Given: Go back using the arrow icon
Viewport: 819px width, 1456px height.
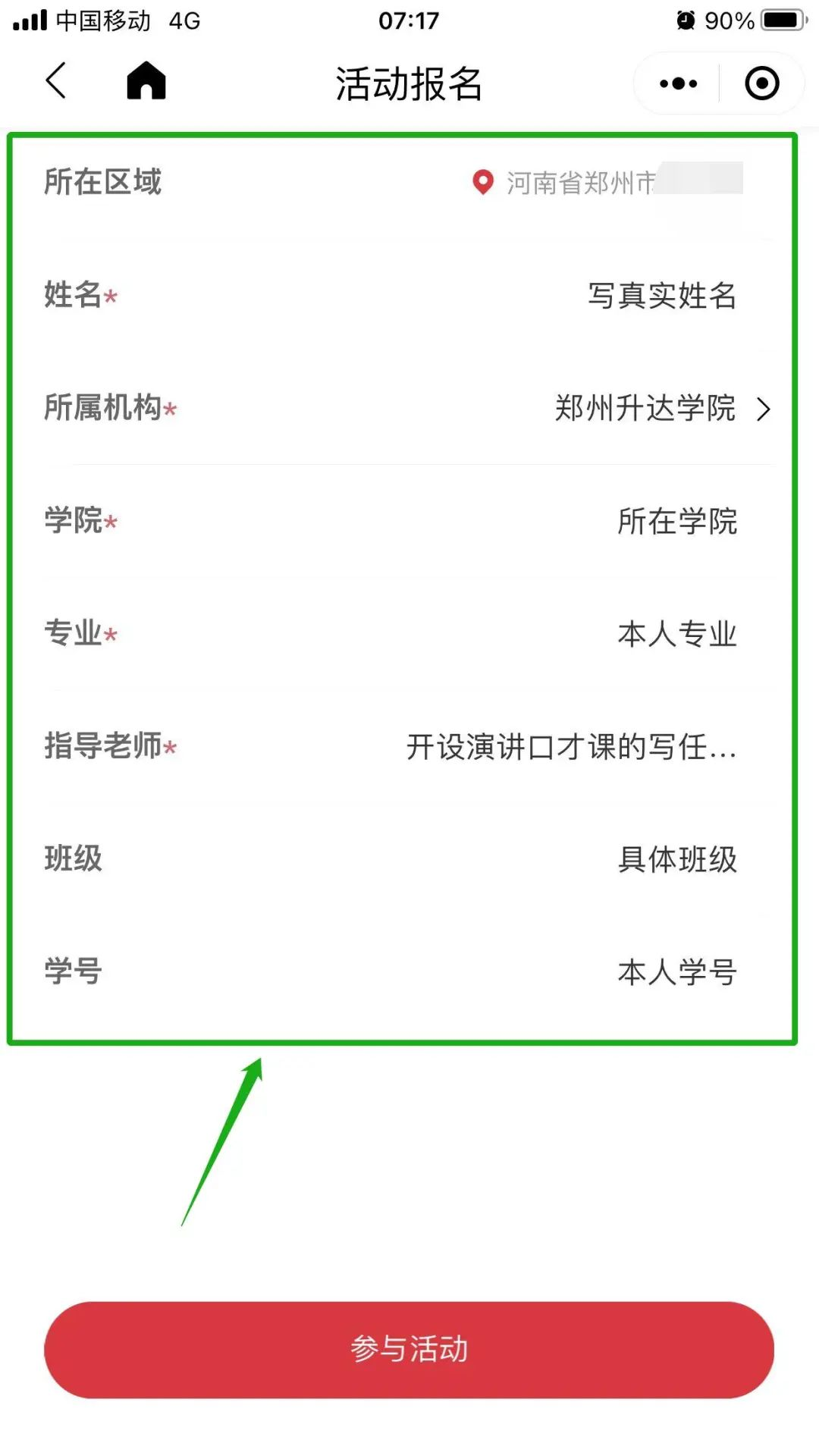Looking at the screenshot, I should pyautogui.click(x=56, y=81).
